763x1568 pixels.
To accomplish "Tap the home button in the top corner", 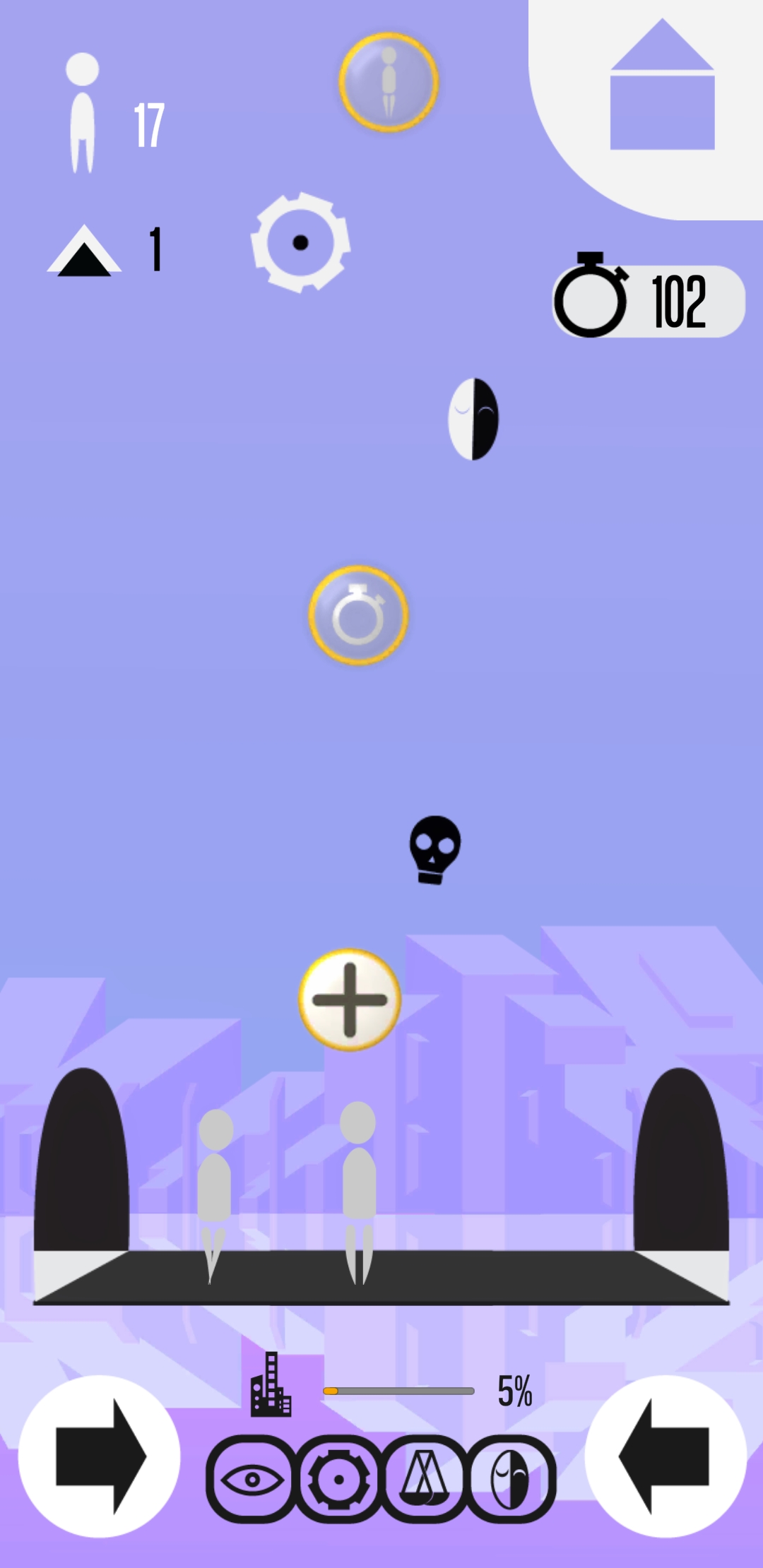I will tap(662, 85).
